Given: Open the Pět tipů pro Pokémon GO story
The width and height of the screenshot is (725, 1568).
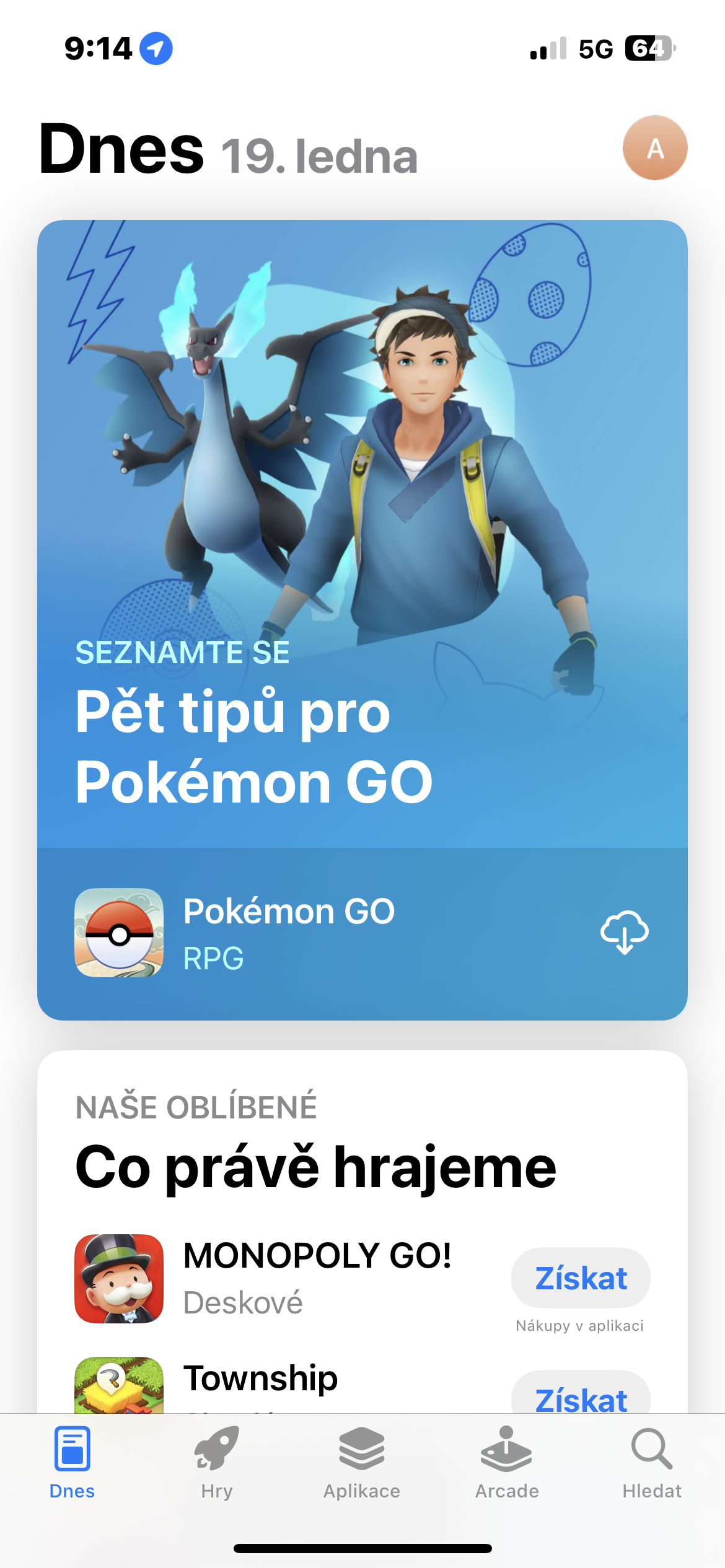Looking at the screenshot, I should coord(362,533).
